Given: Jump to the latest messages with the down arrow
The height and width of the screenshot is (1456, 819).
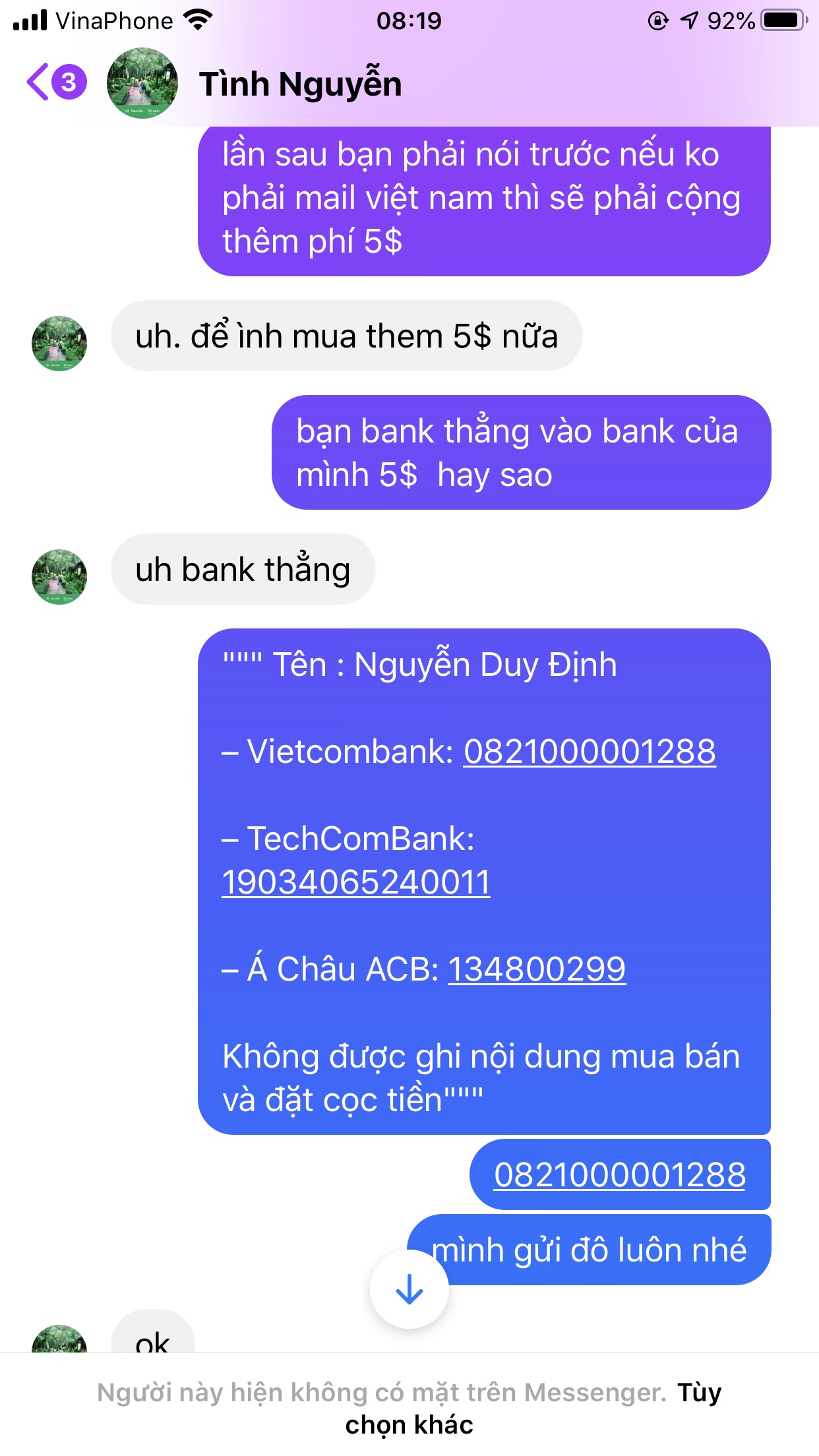Looking at the screenshot, I should pos(409,1289).
